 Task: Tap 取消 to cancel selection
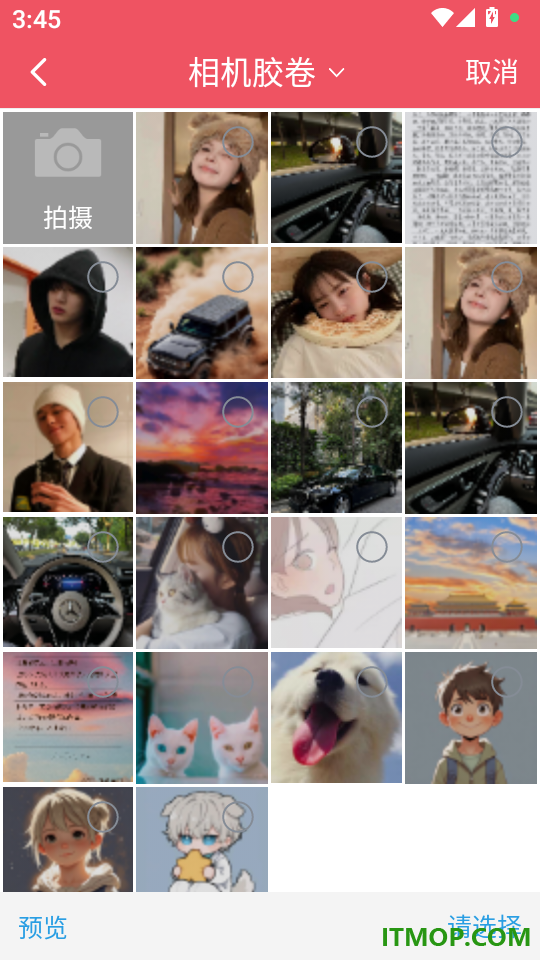pyautogui.click(x=491, y=72)
